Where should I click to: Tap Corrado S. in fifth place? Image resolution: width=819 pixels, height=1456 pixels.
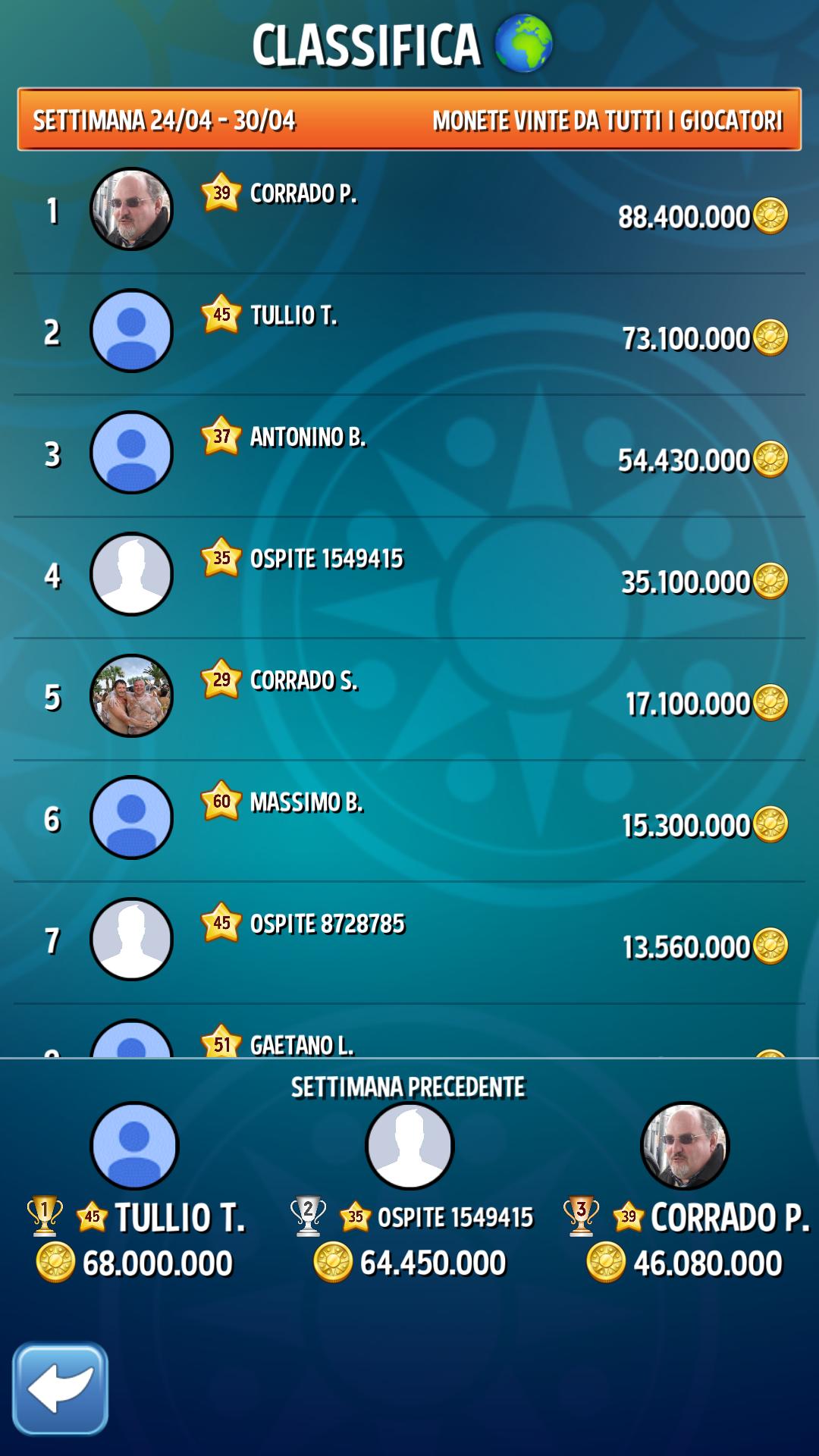tap(409, 697)
